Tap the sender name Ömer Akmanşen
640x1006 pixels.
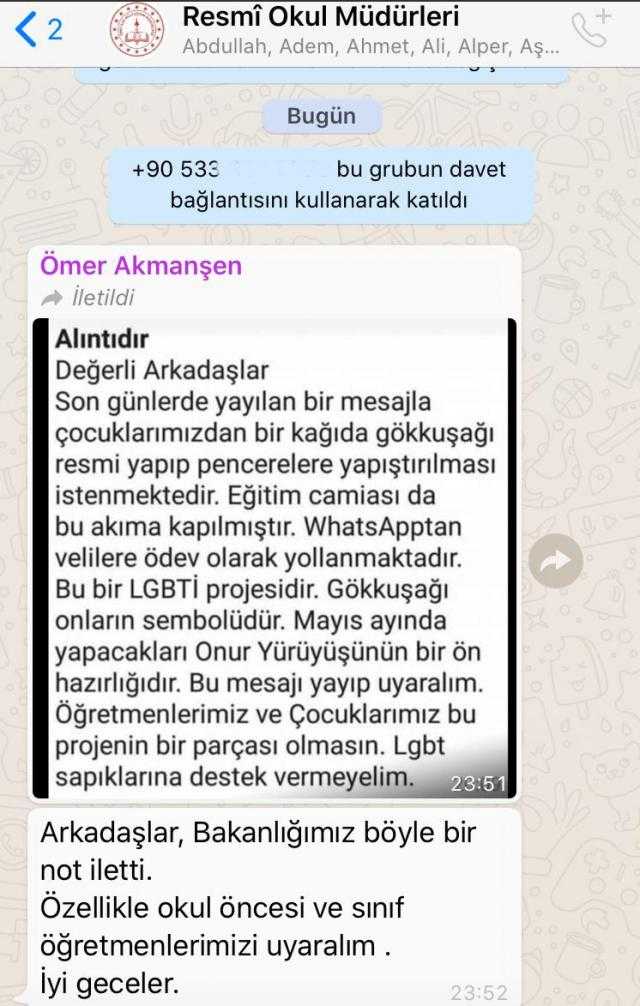(x=141, y=266)
